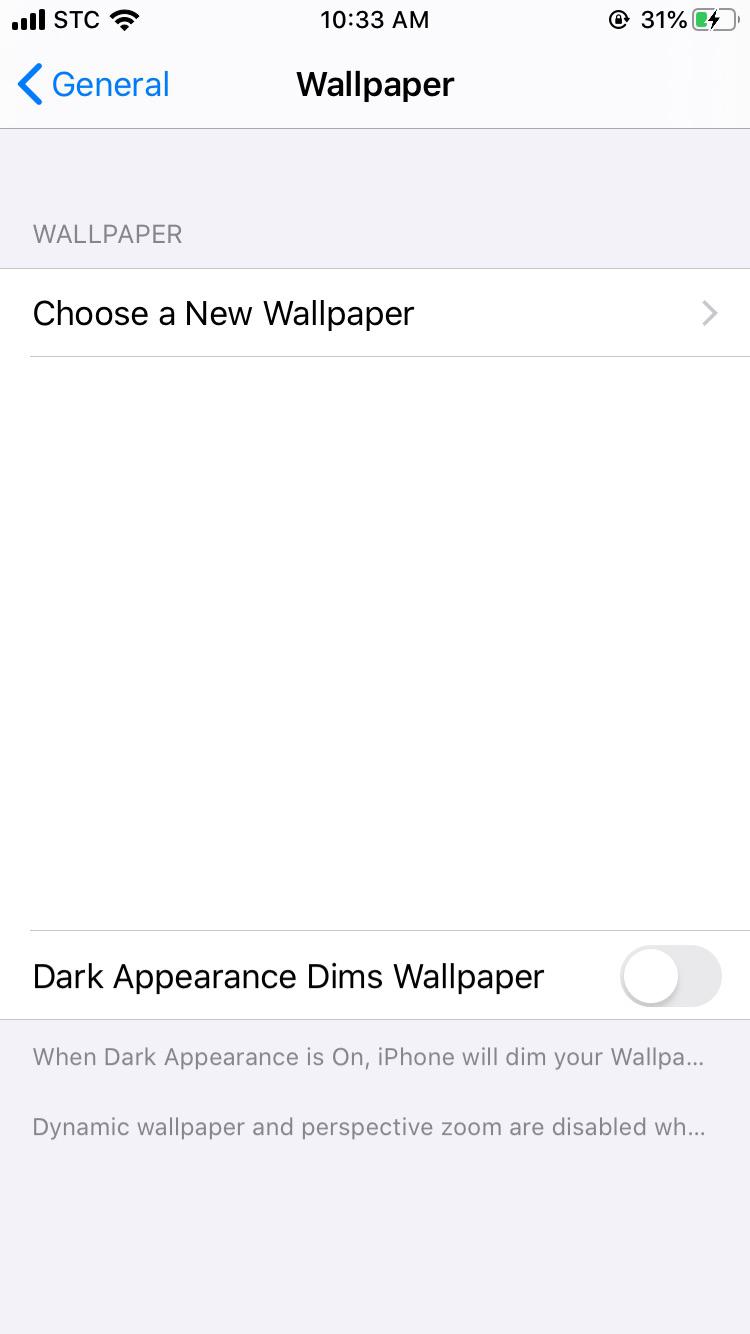Viewport: 750px width, 1334px height.
Task: Tap the STC carrier label
Action: click(70, 19)
